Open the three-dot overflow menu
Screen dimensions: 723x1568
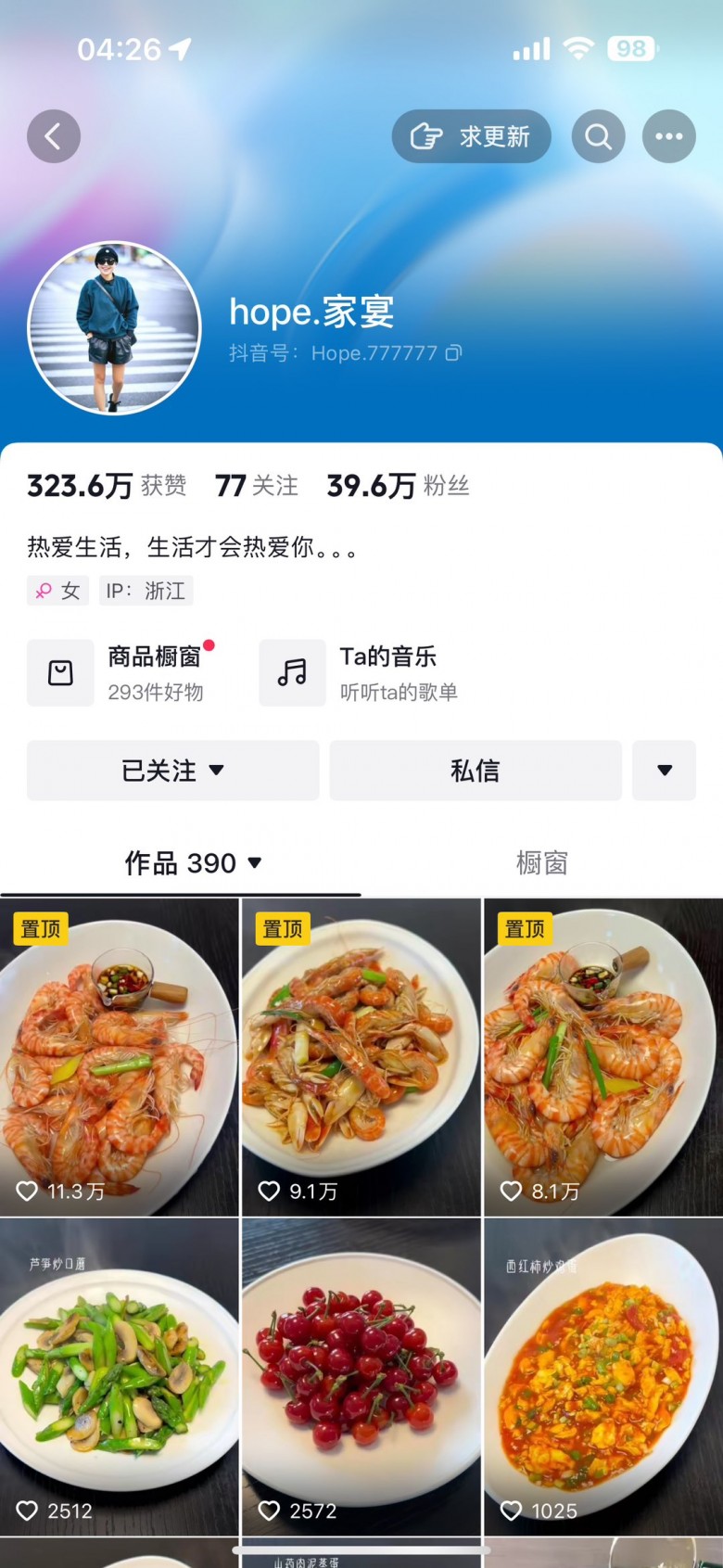(668, 136)
